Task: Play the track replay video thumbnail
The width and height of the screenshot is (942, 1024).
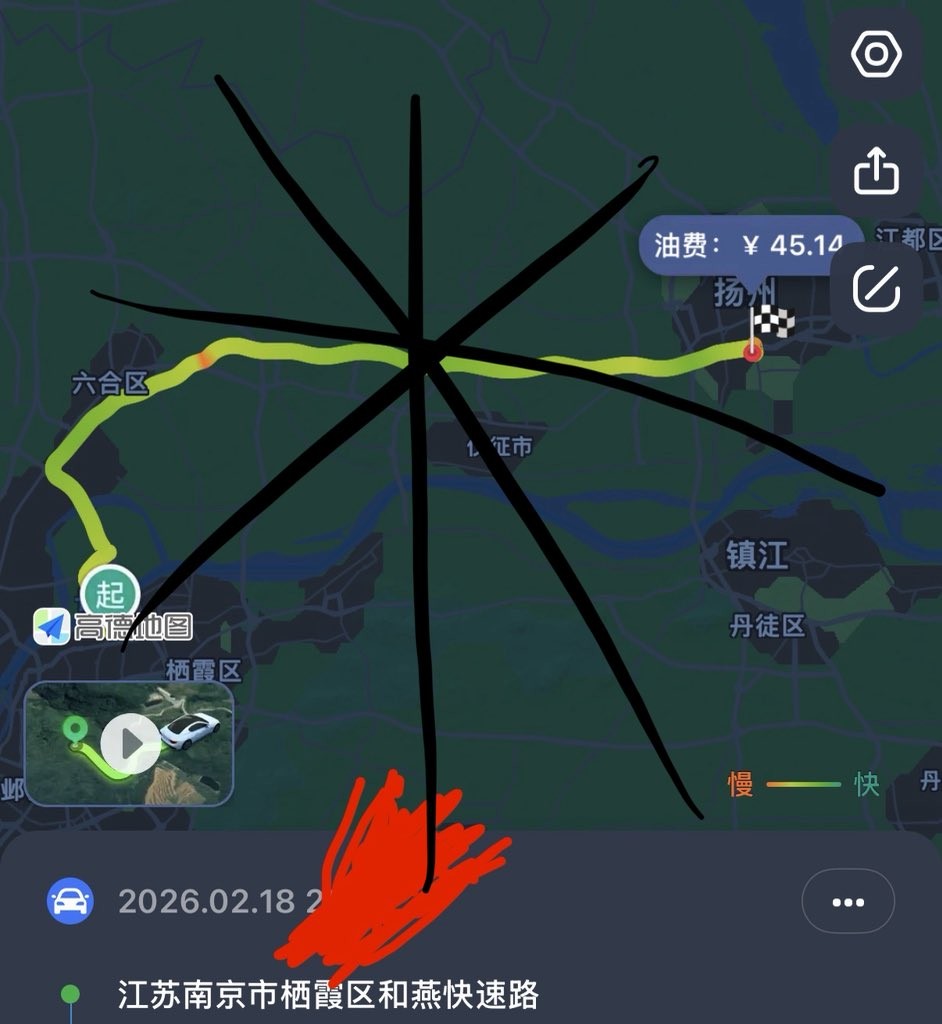Action: [x=131, y=743]
